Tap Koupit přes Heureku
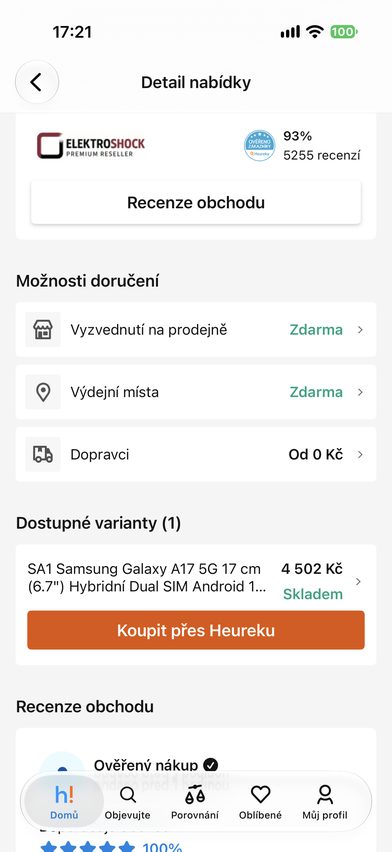The image size is (392, 852). click(x=196, y=630)
